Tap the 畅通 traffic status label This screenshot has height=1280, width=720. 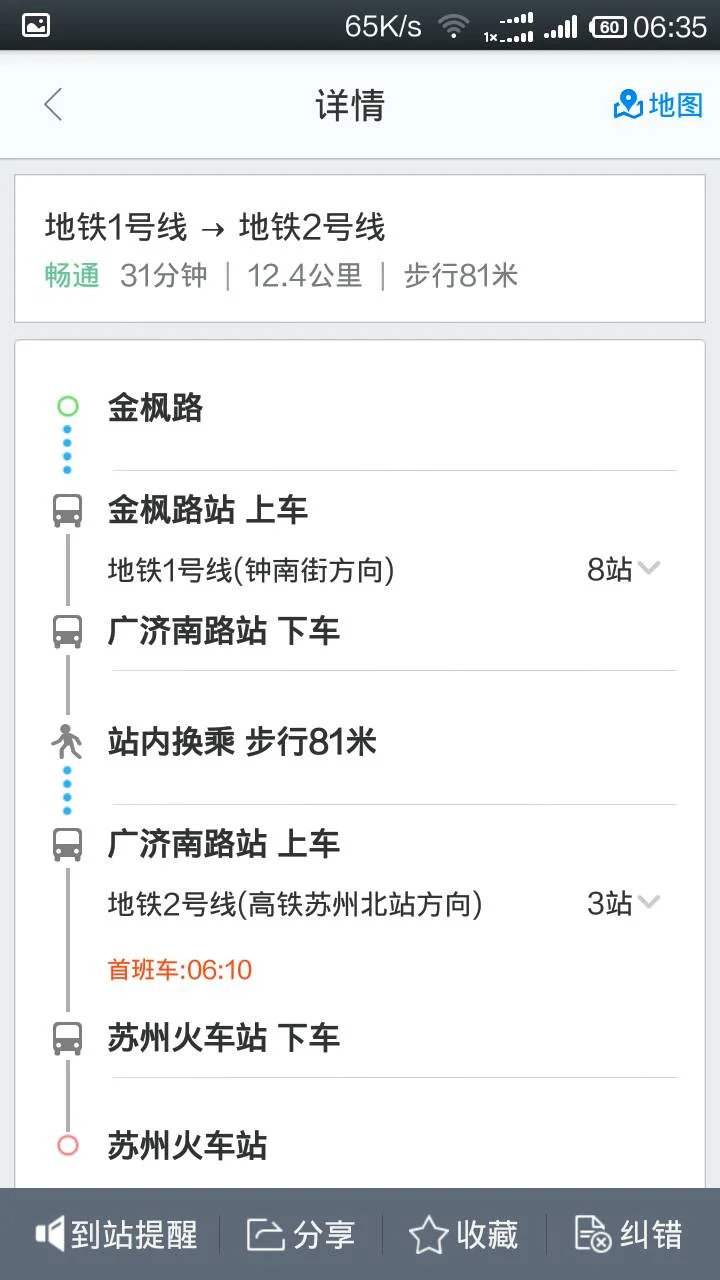(69, 275)
